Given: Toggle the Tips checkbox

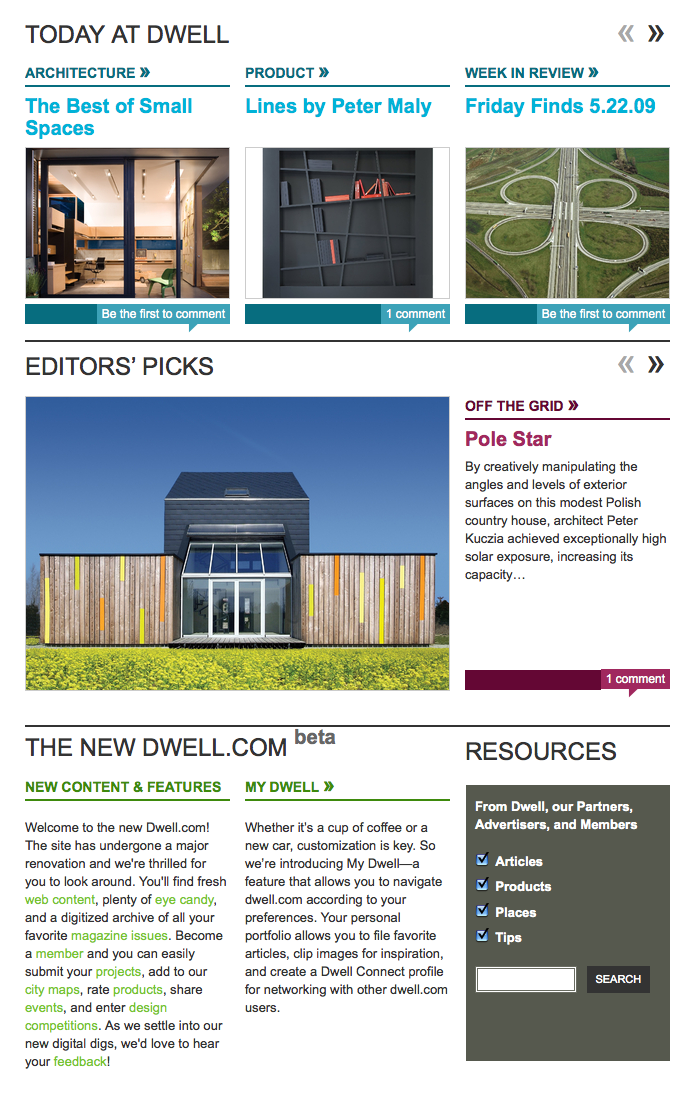Looking at the screenshot, I should 483,935.
